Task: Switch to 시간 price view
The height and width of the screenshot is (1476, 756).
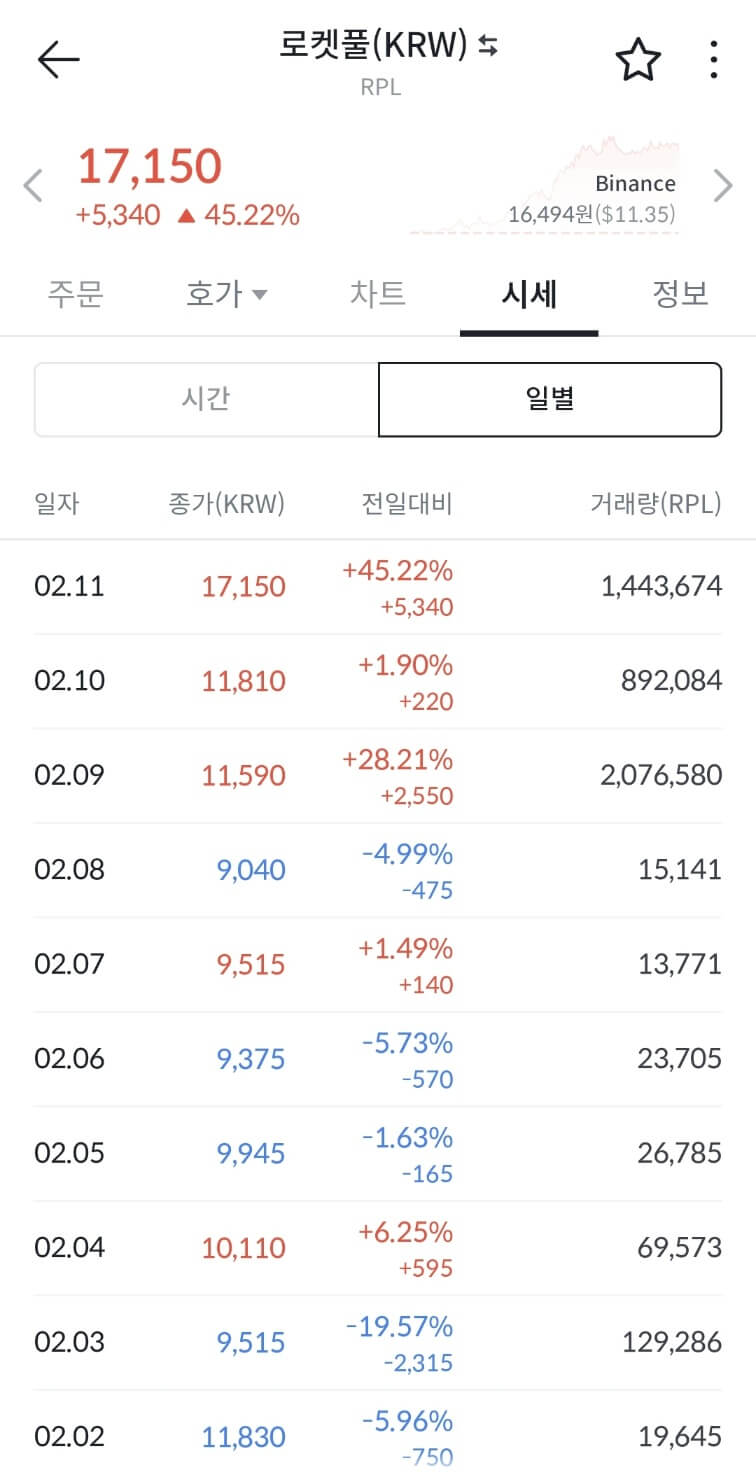Action: (206, 398)
